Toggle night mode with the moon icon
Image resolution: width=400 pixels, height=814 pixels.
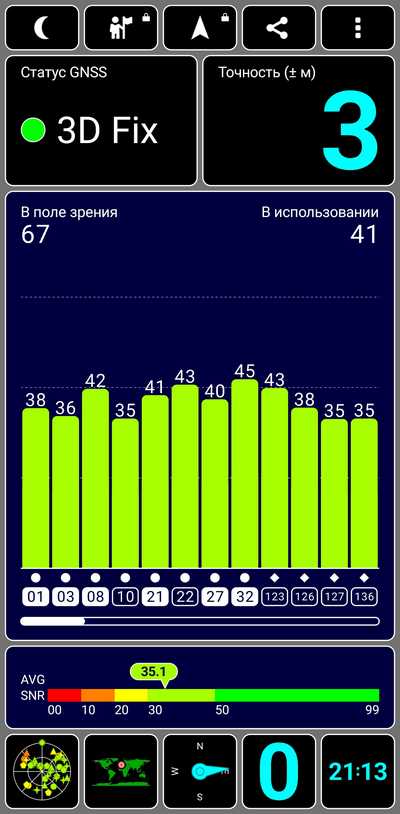(42, 28)
